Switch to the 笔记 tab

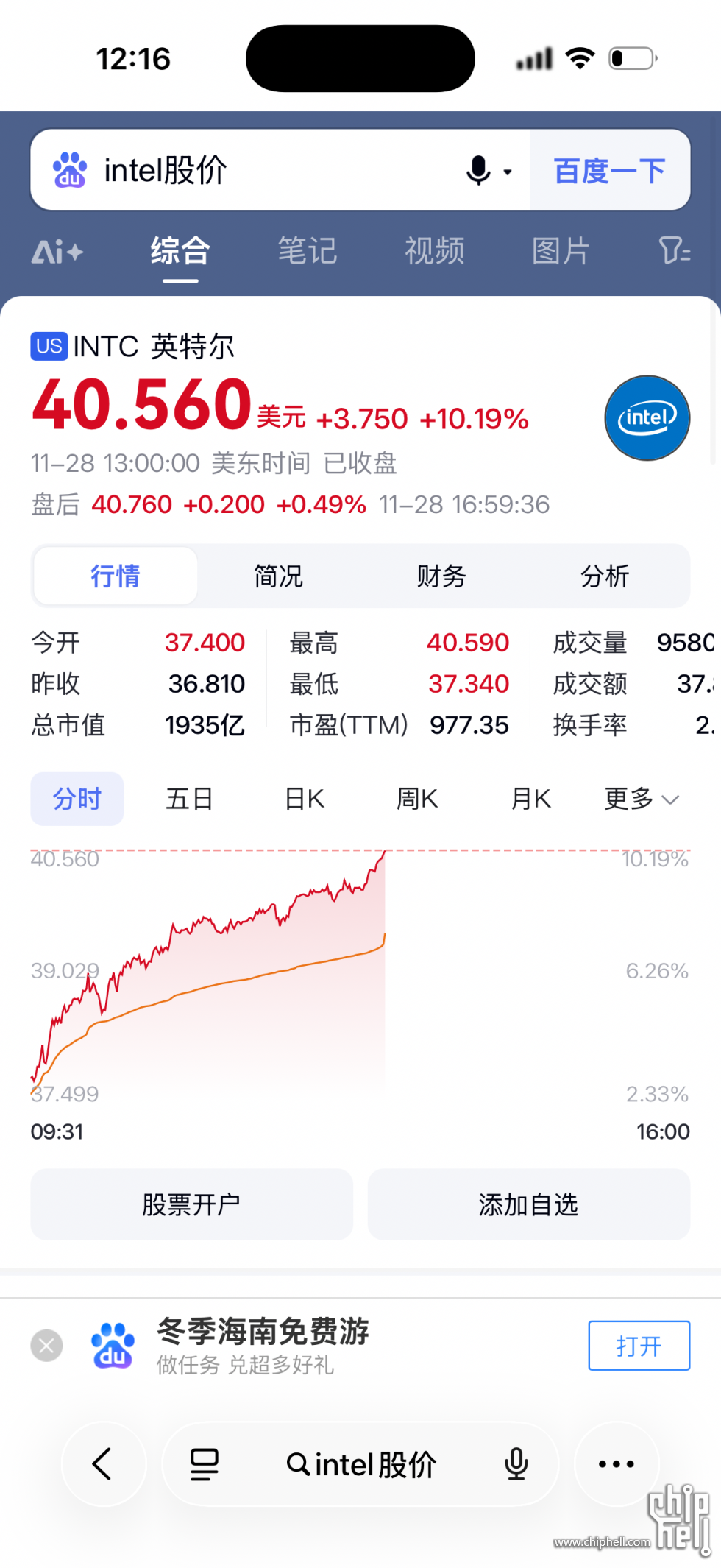point(308,252)
